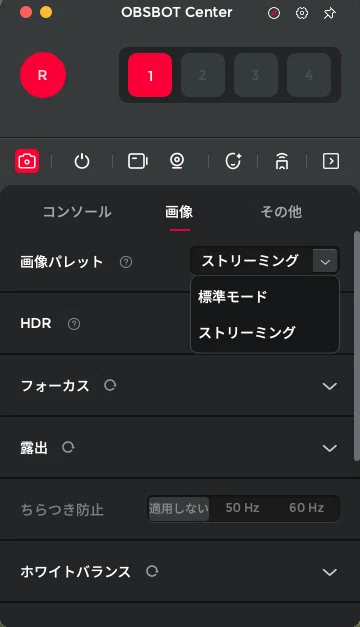Tap the red R button
Screen dimensions: 360x627
[43, 75]
